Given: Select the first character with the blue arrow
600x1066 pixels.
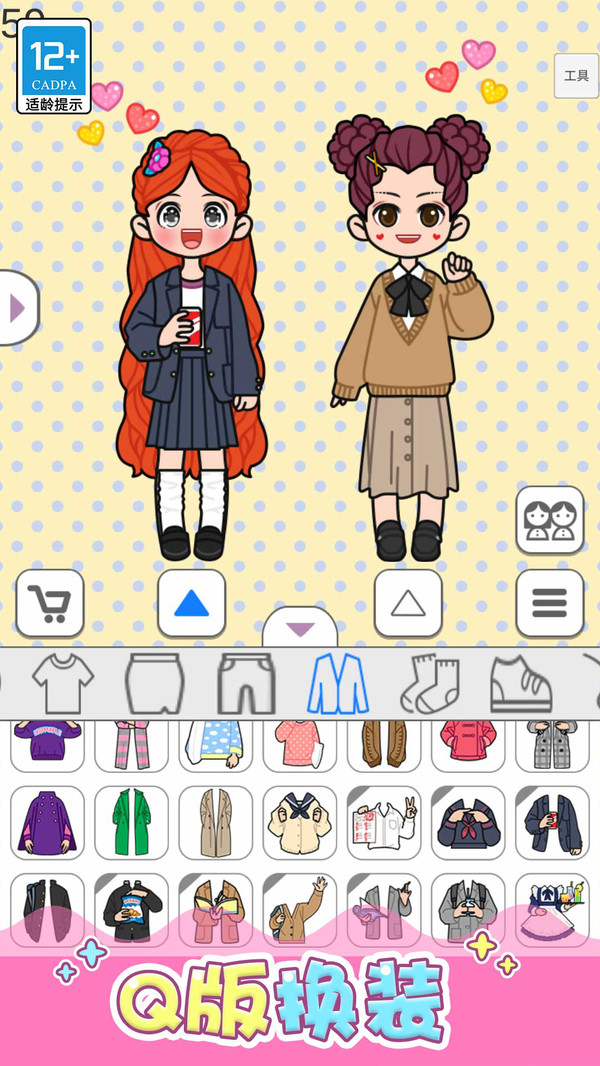Looking at the screenshot, I should (191, 603).
